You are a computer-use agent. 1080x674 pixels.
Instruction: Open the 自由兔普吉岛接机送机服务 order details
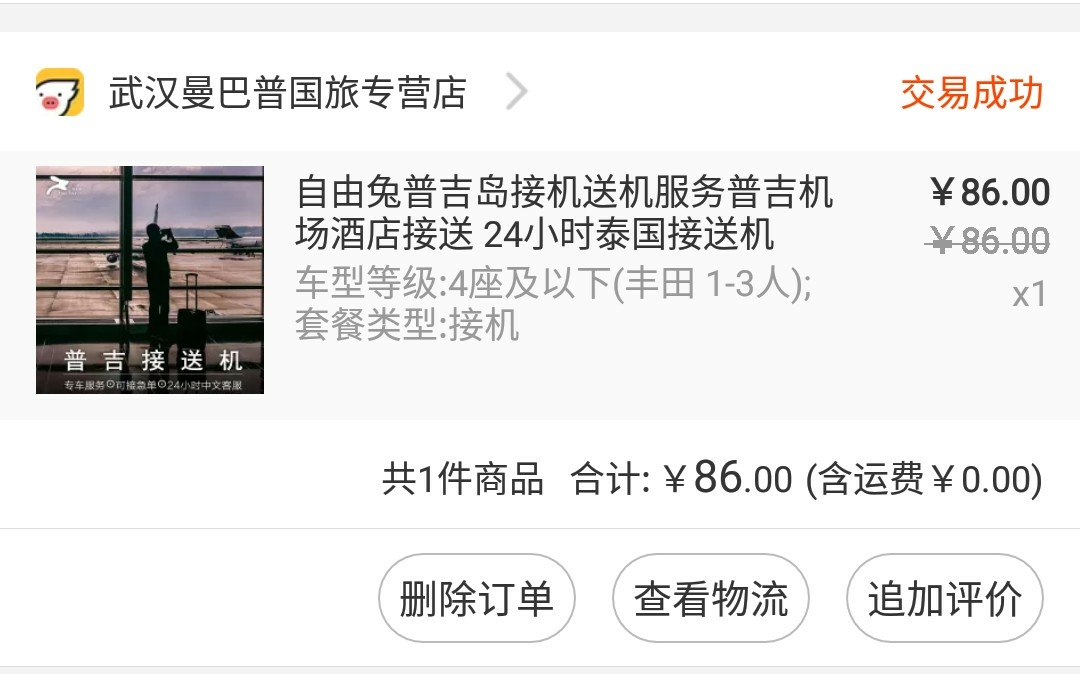point(563,212)
